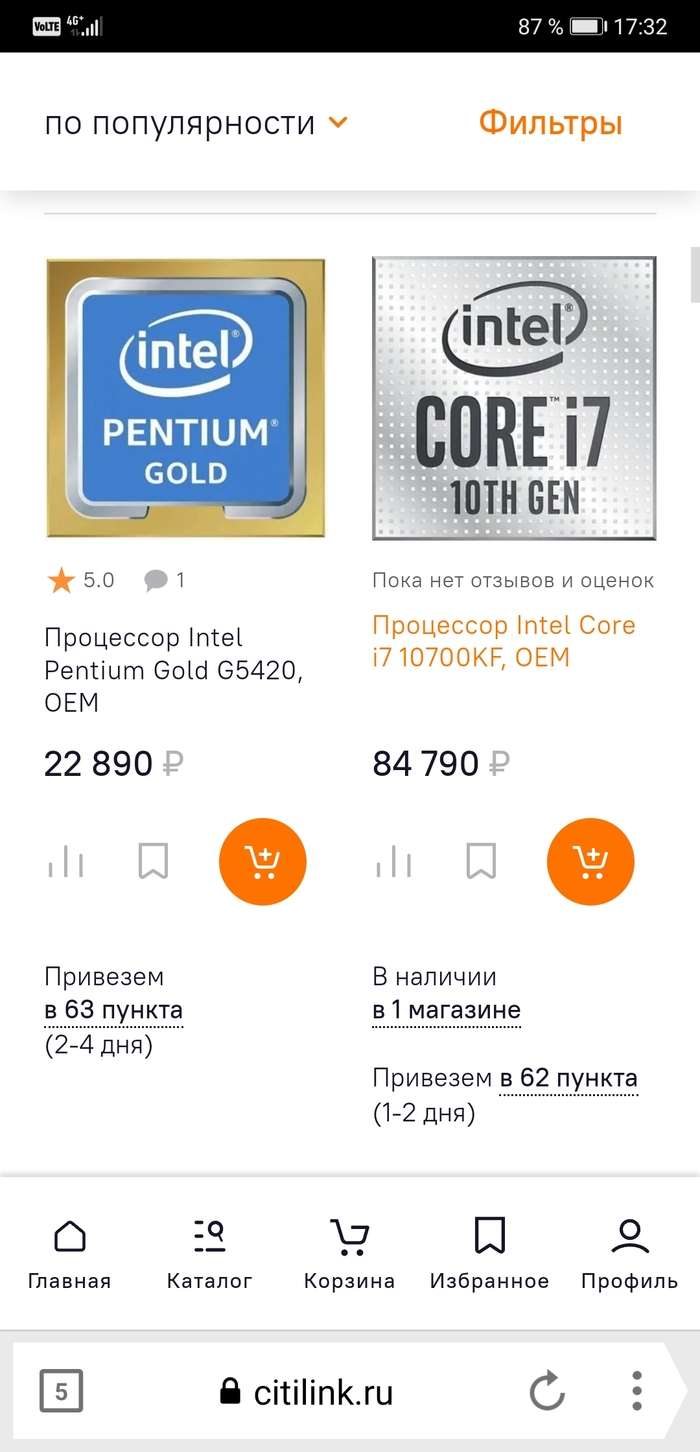Switch to the Избранное tab
This screenshot has height=1452, width=700.
(x=489, y=1254)
